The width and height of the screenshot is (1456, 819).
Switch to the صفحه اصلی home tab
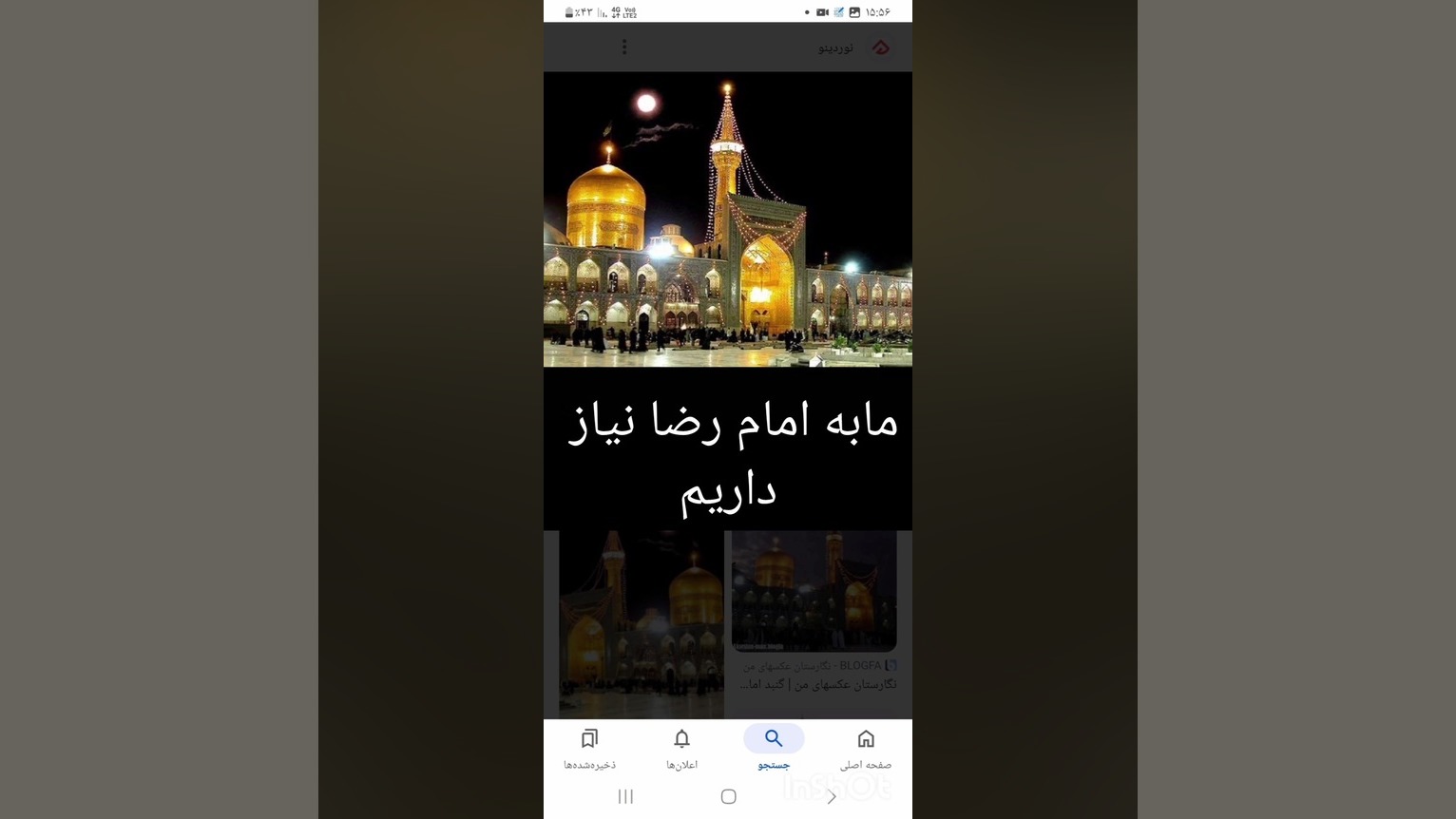pos(865,748)
